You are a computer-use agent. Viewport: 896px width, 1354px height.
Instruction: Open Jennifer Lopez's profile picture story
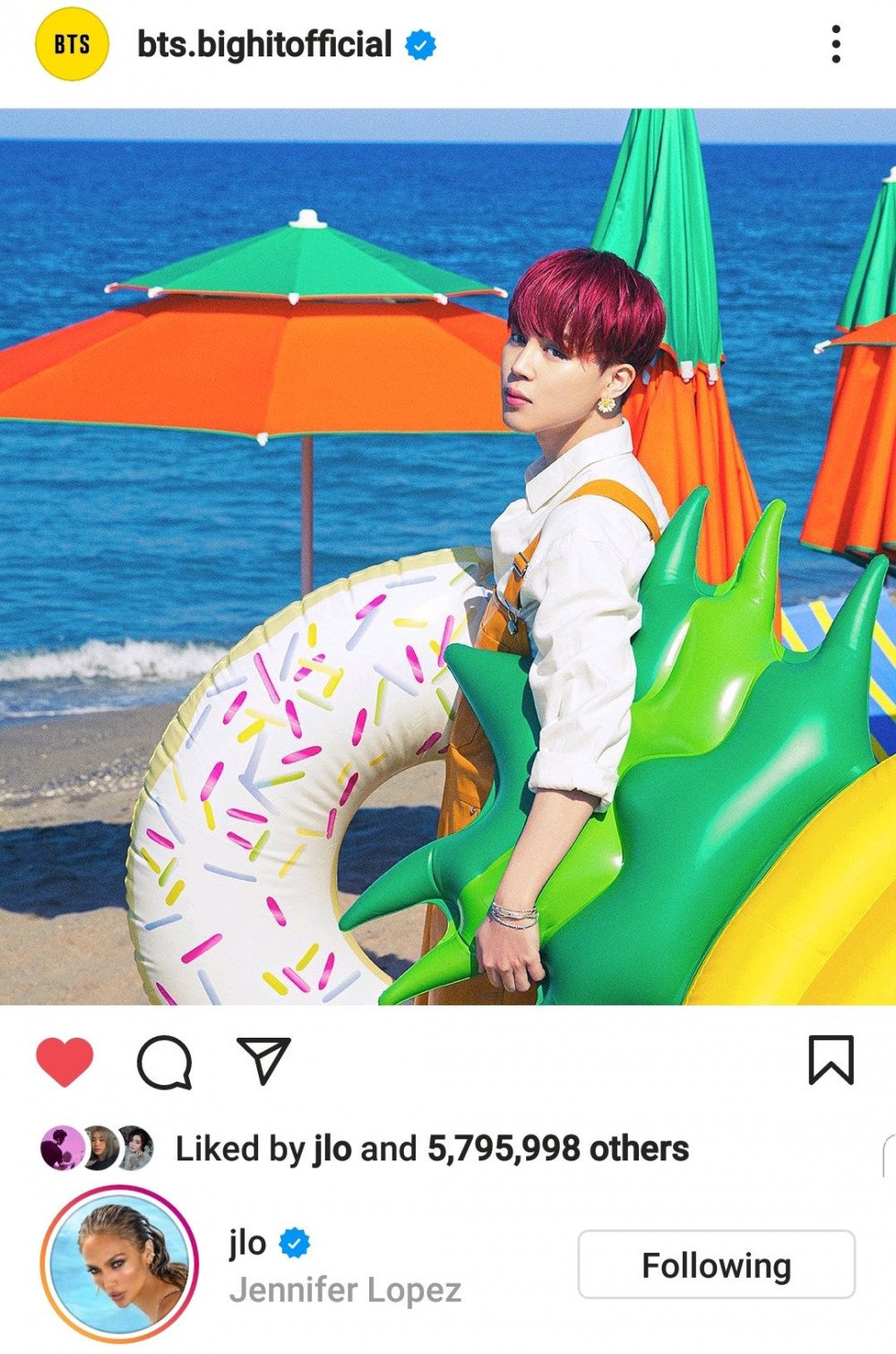119,1264
